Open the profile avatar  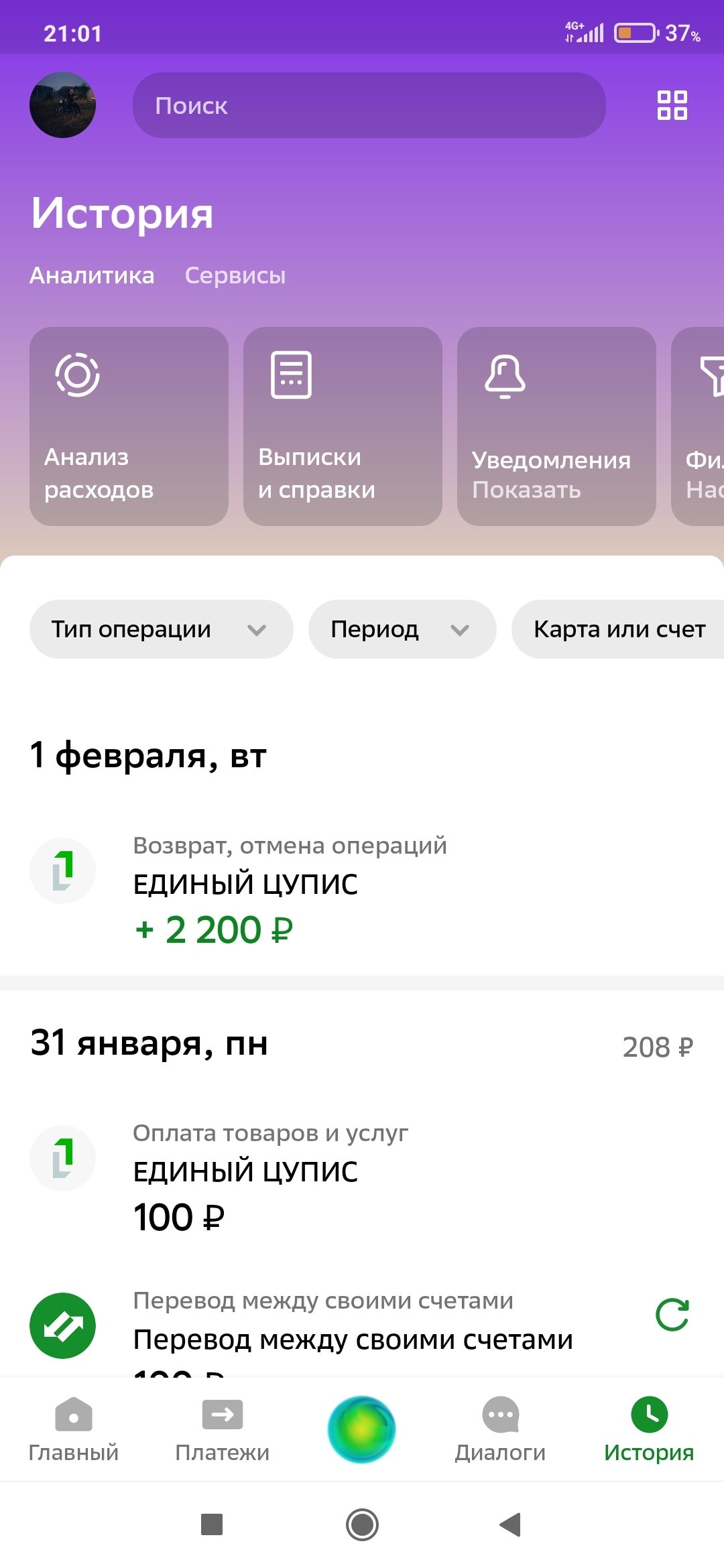coord(63,105)
